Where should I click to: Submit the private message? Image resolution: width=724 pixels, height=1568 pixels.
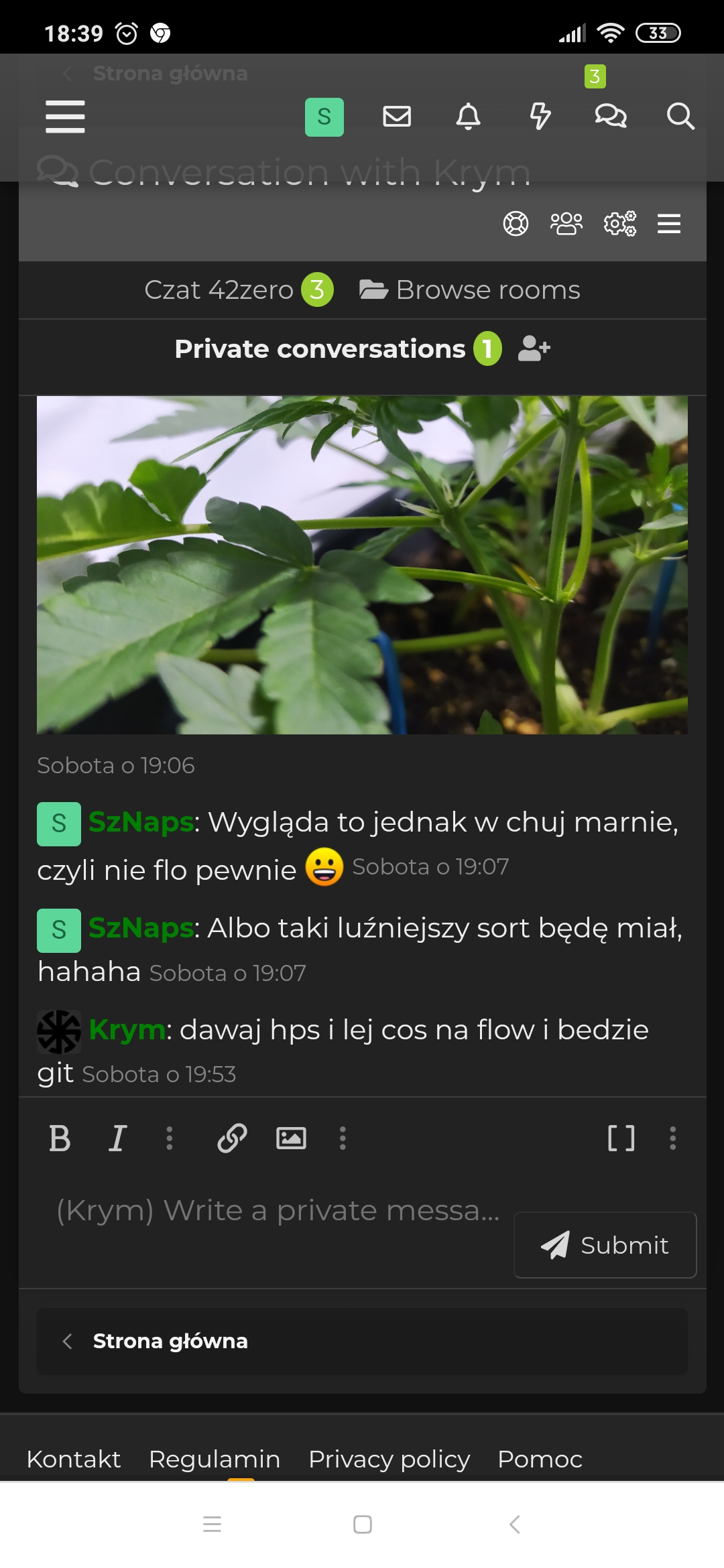tap(604, 1244)
